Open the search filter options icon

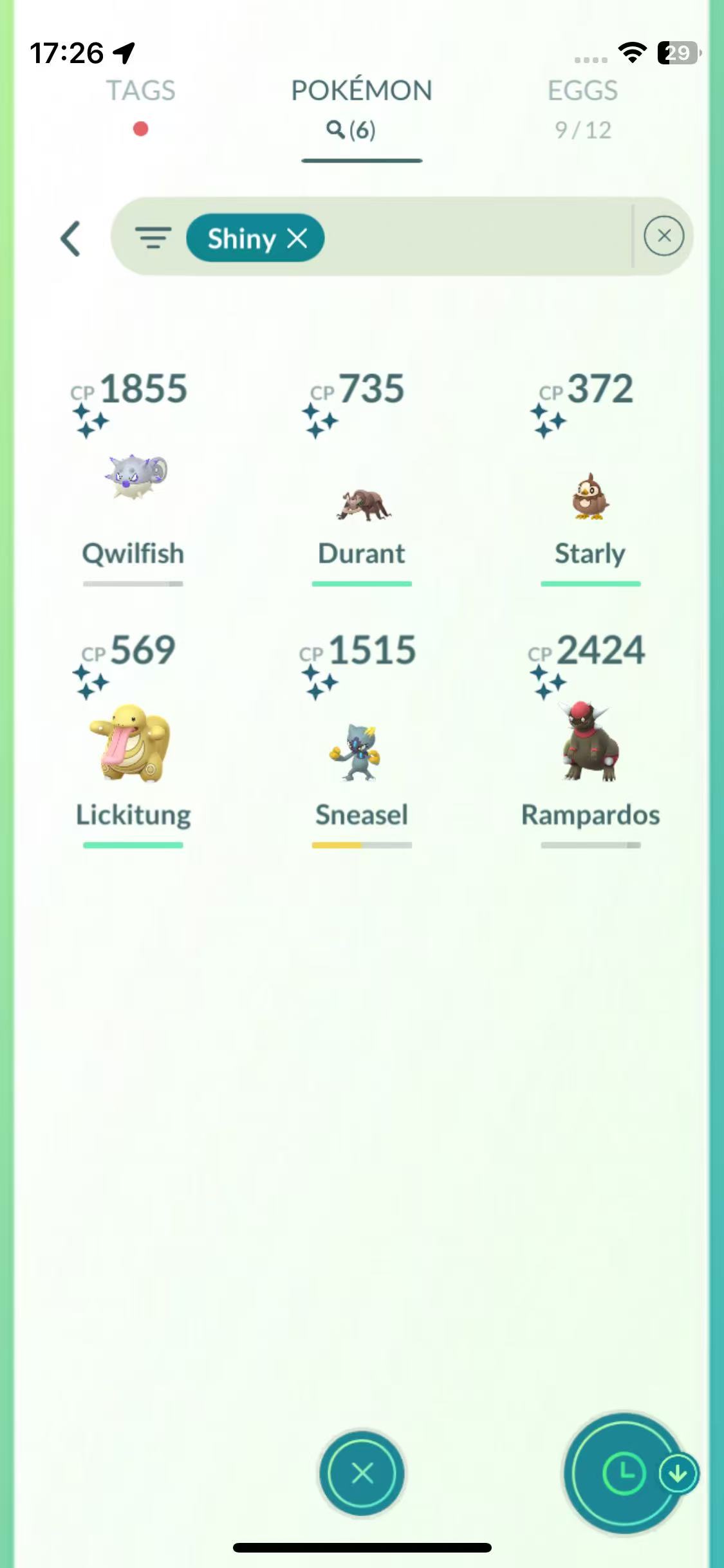[x=153, y=238]
